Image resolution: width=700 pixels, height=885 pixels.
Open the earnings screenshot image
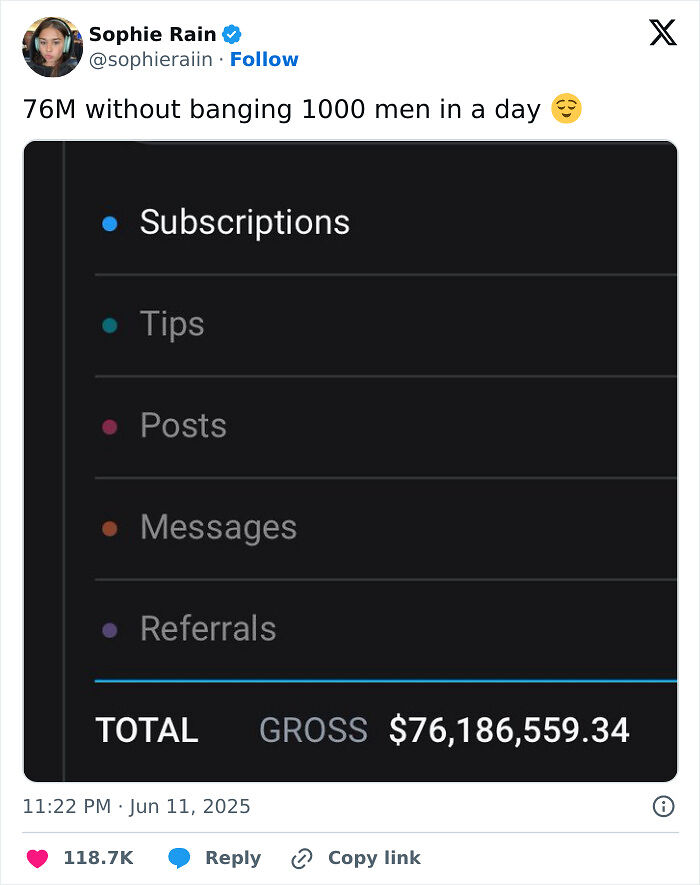pos(350,460)
